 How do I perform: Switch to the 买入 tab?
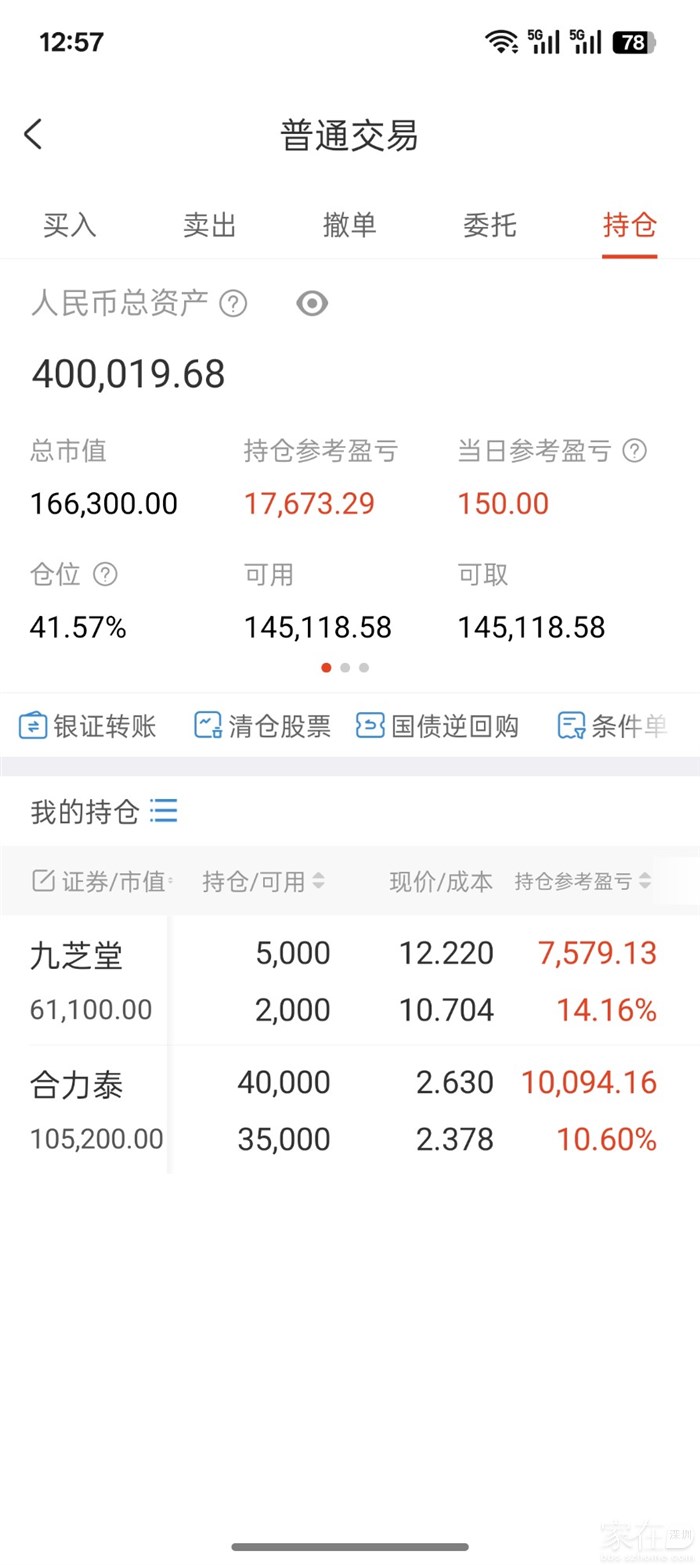click(69, 225)
